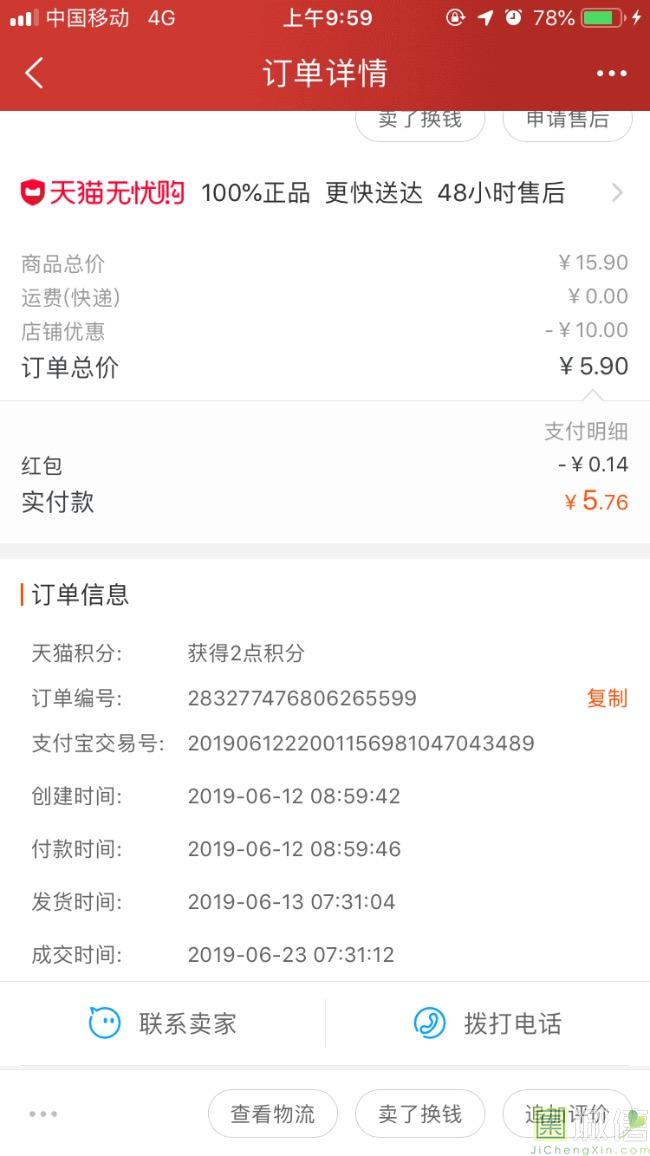Apply for after-sales service via 申请售后

567,121
